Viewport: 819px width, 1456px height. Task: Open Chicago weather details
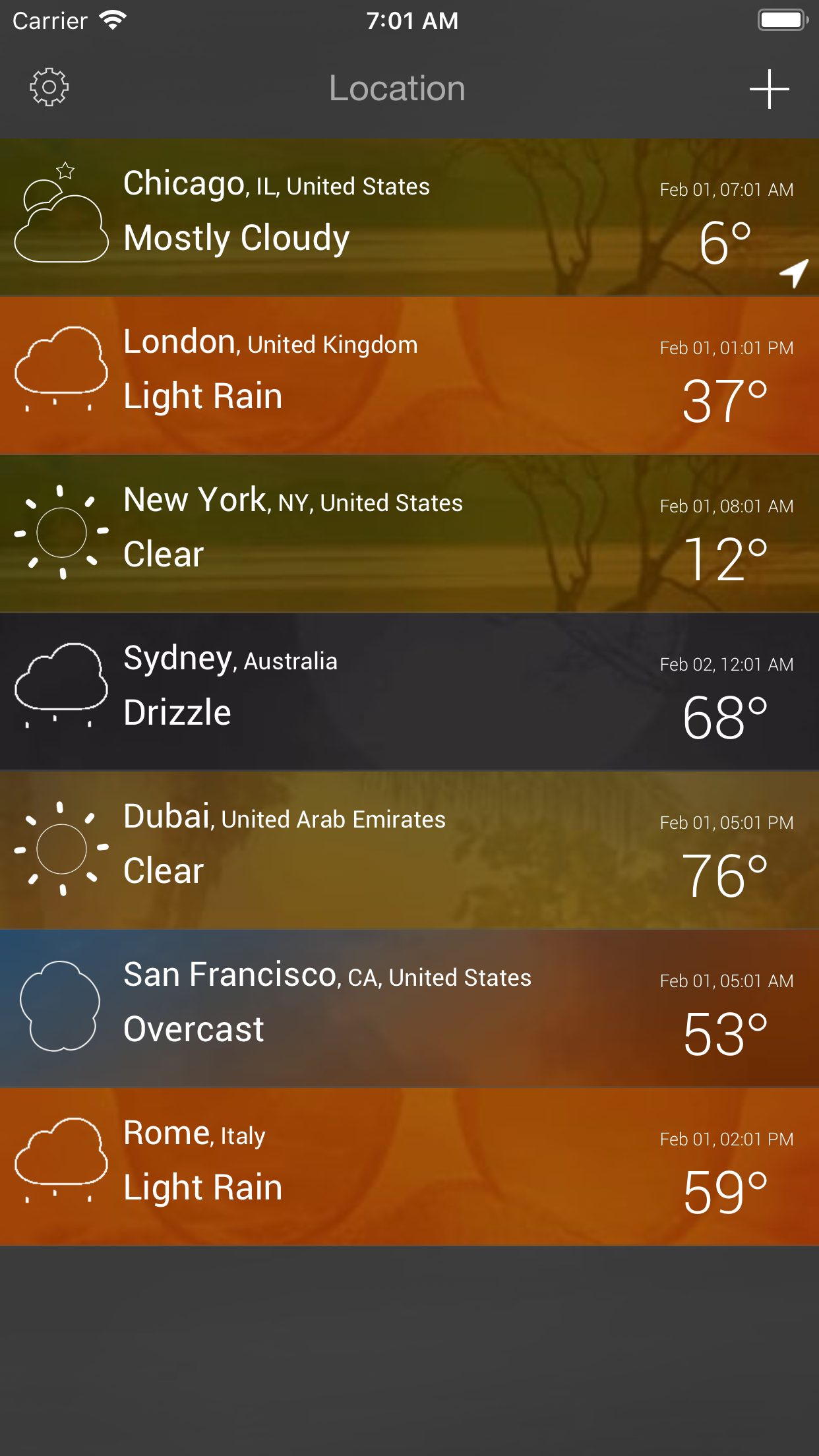(409, 216)
